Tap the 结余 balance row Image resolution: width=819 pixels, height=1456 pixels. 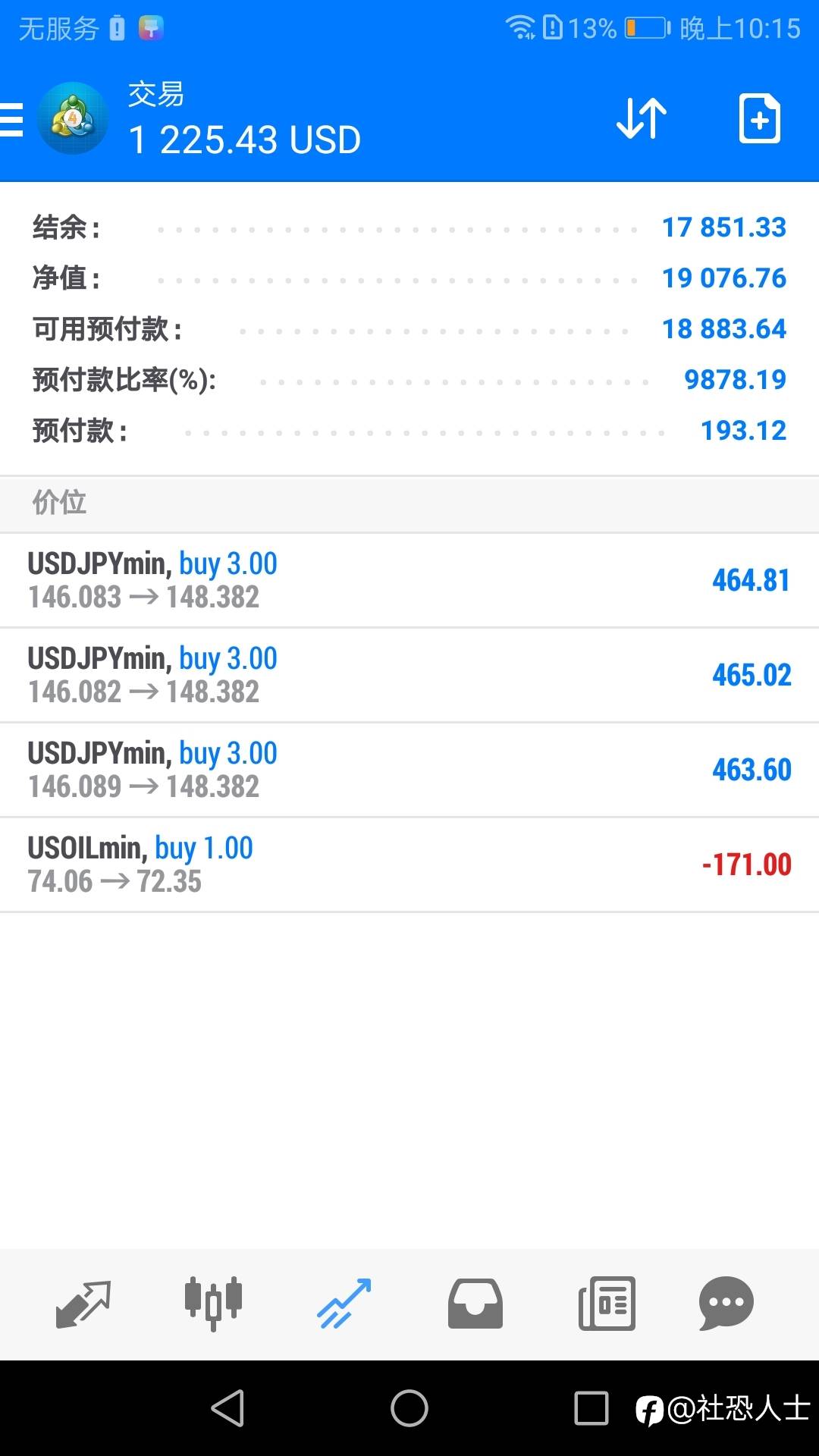point(409,227)
